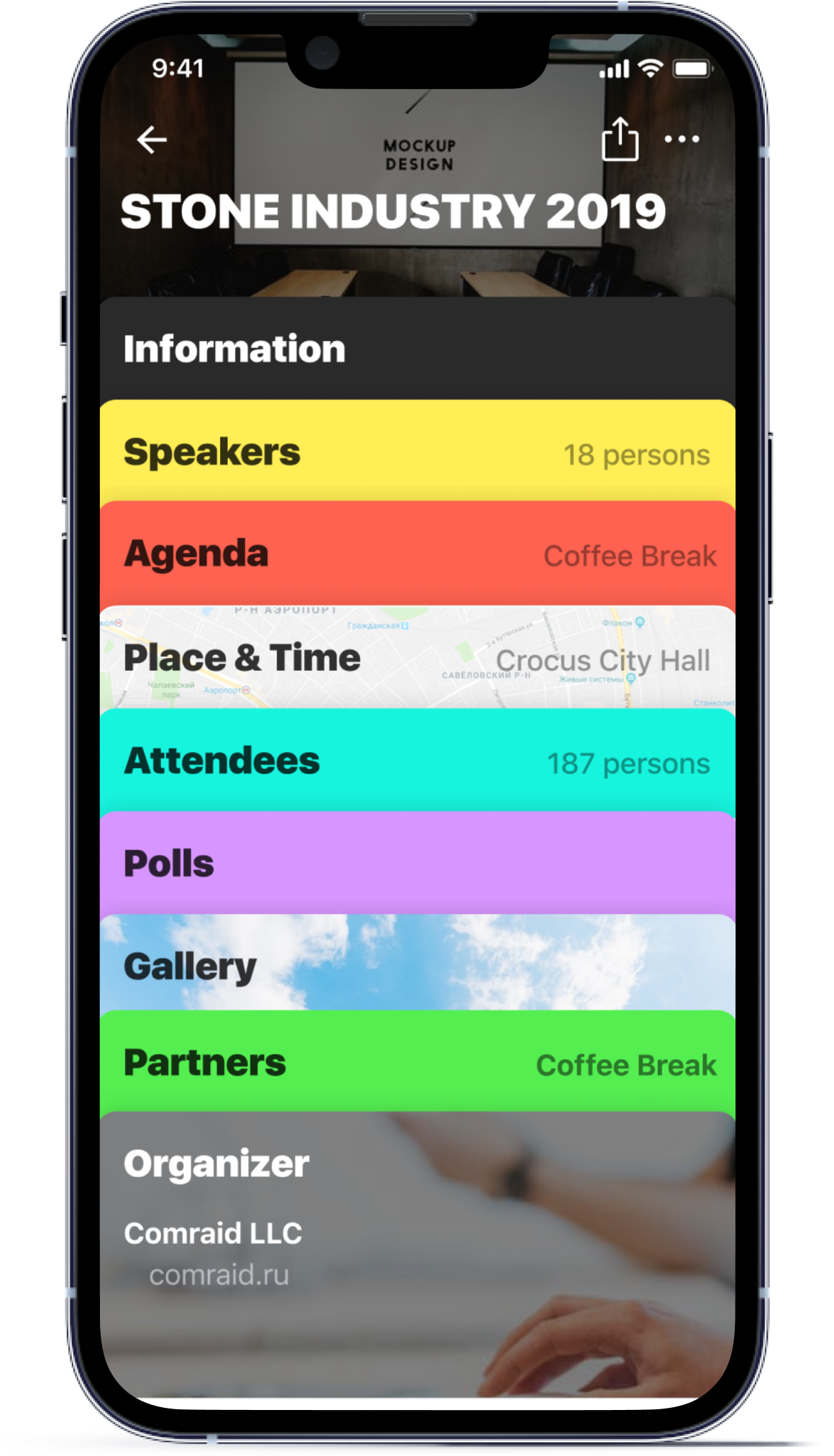Open Place & Time at Crocus City Hall
Image resolution: width=834 pixels, height=1456 pixels.
pyautogui.click(x=417, y=658)
